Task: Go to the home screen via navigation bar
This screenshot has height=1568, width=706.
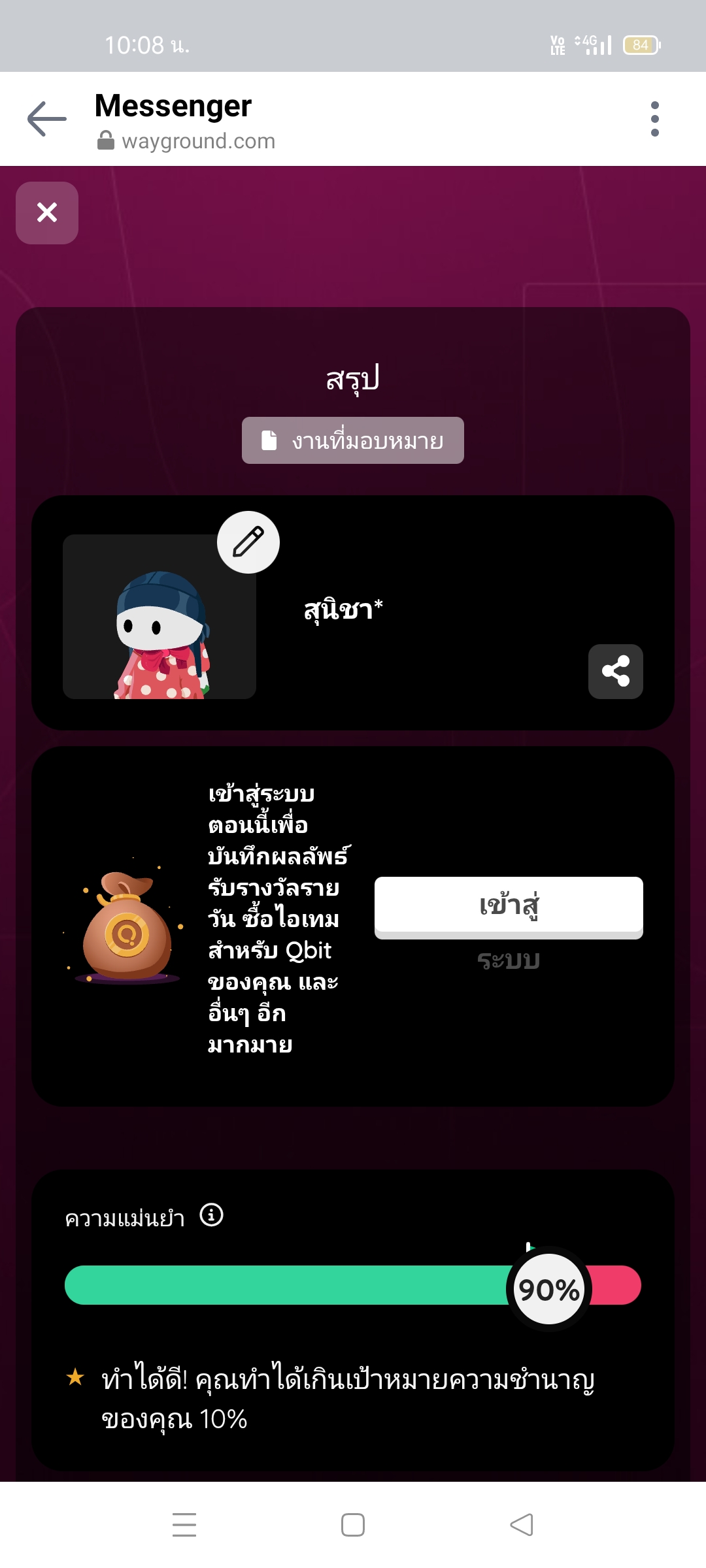Action: 353,1524
